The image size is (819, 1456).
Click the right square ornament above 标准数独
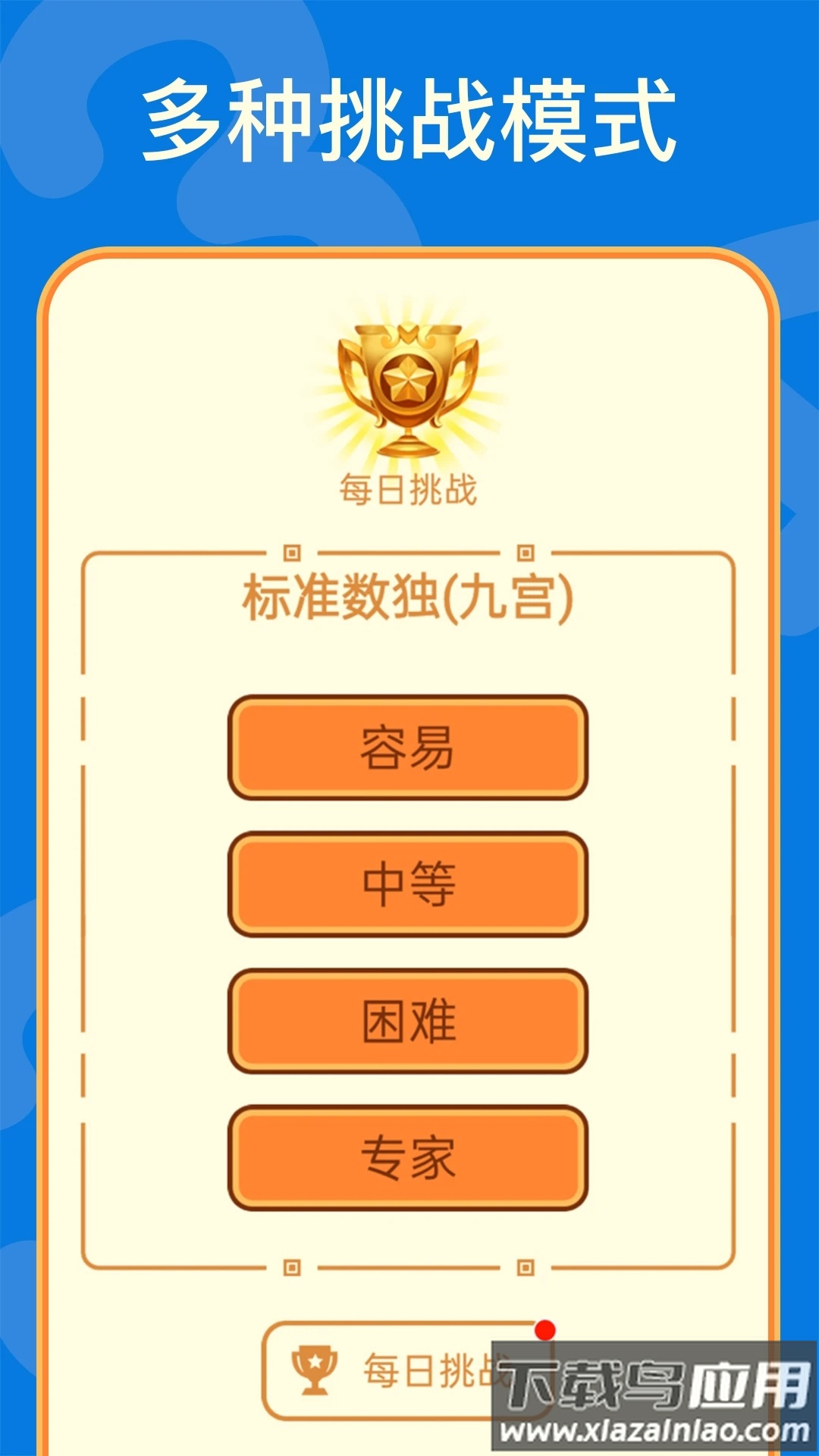point(525,551)
